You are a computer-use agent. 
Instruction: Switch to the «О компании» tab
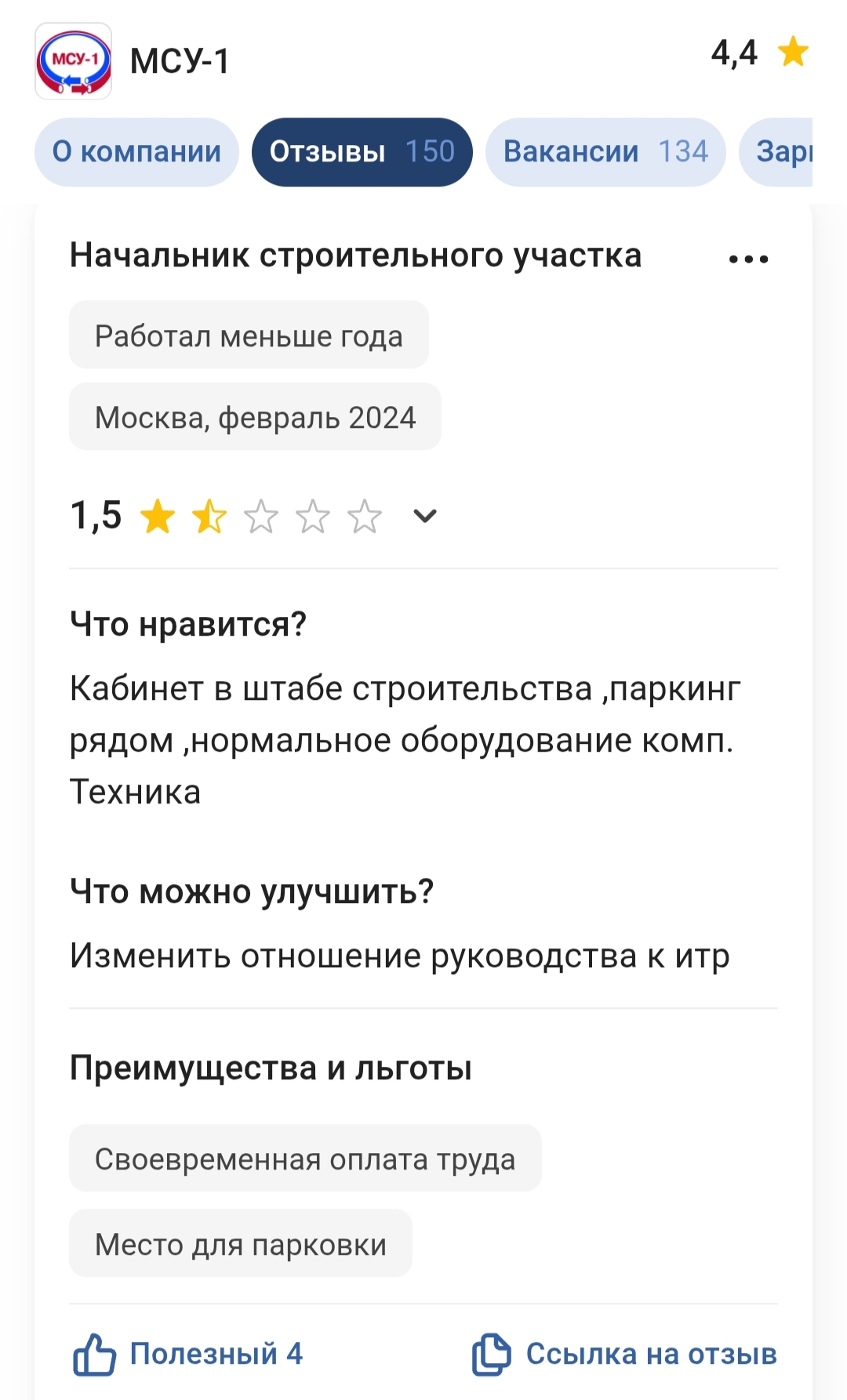pyautogui.click(x=136, y=152)
